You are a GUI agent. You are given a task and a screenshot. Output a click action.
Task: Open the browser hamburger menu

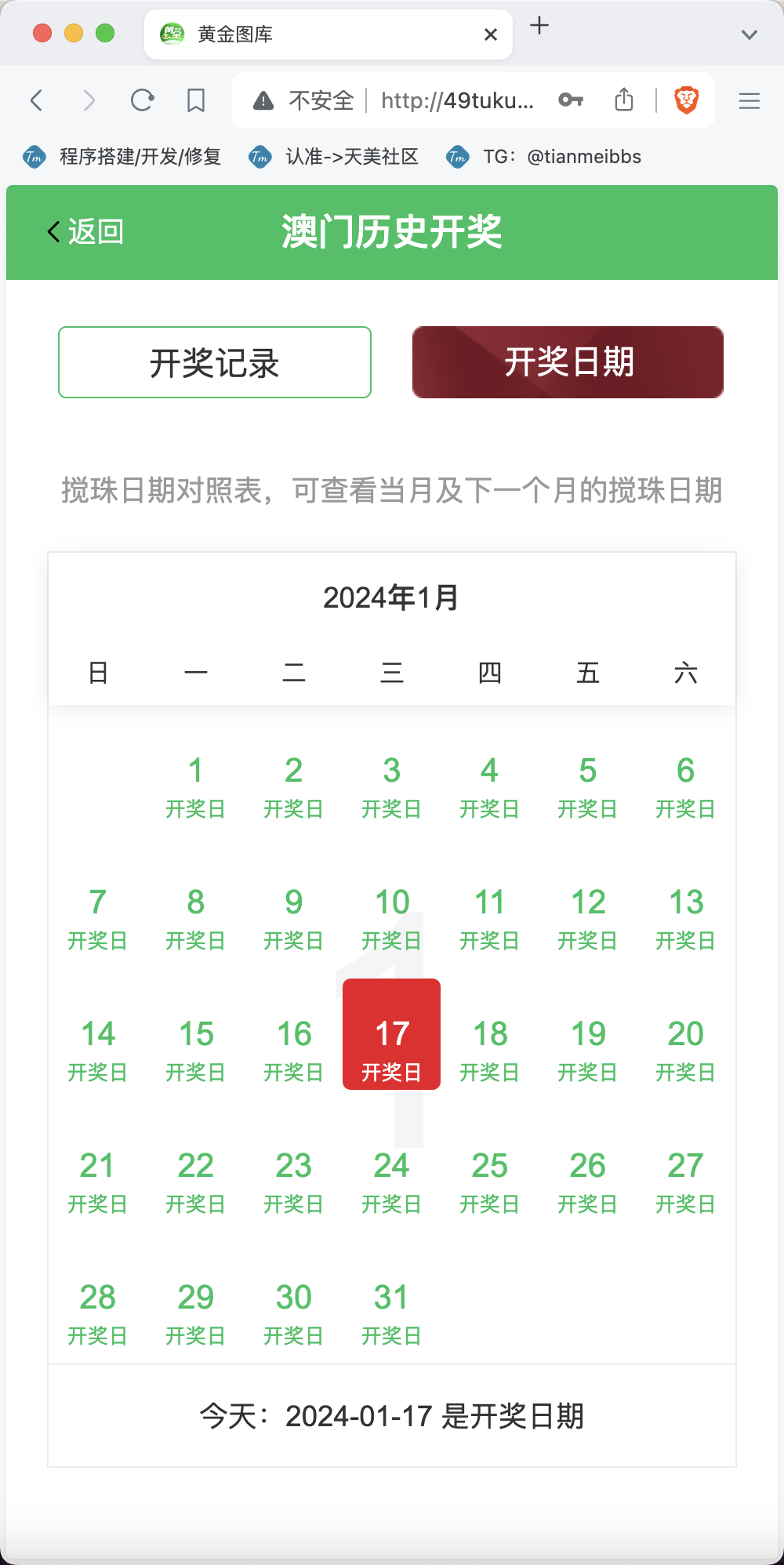[x=750, y=100]
